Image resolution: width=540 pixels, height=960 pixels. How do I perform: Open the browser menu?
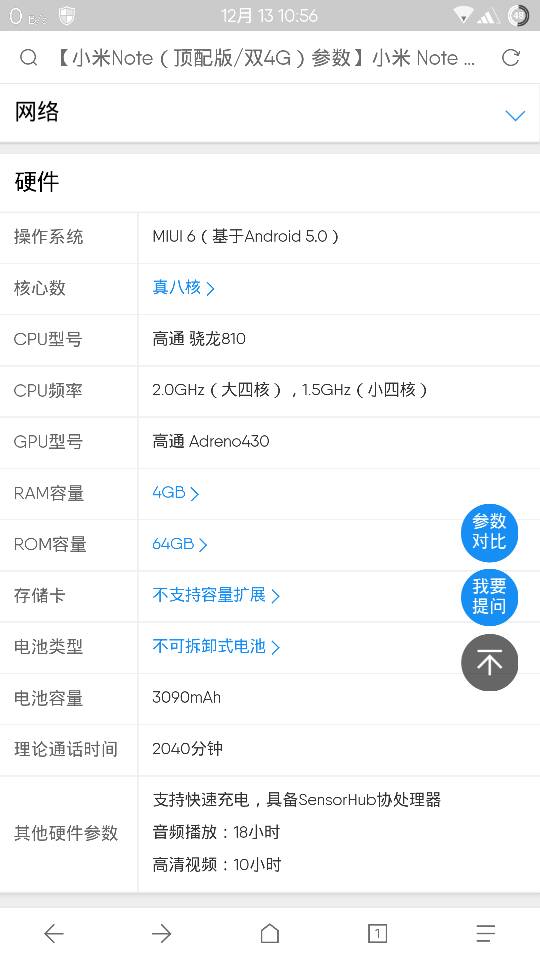tap(486, 933)
